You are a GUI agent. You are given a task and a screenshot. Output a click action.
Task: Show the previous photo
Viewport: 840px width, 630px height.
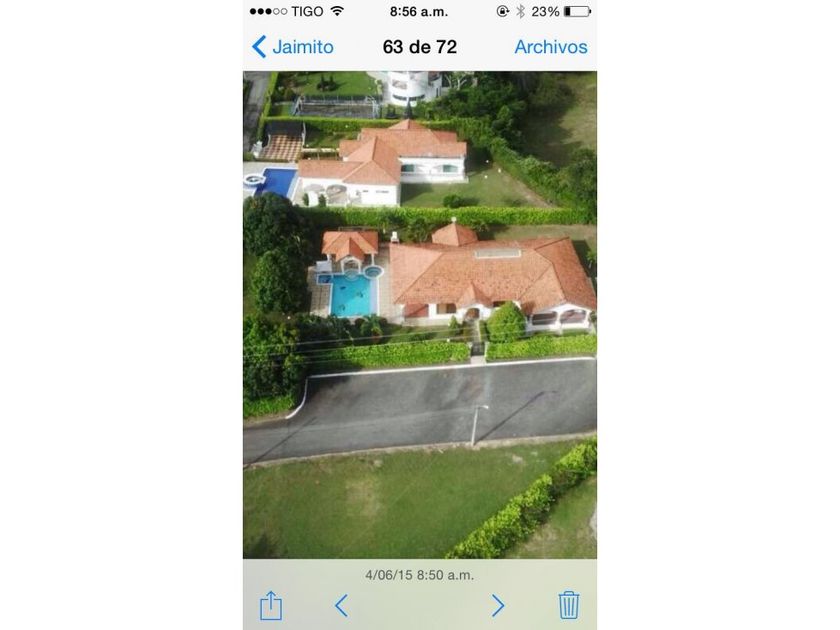click(x=341, y=606)
